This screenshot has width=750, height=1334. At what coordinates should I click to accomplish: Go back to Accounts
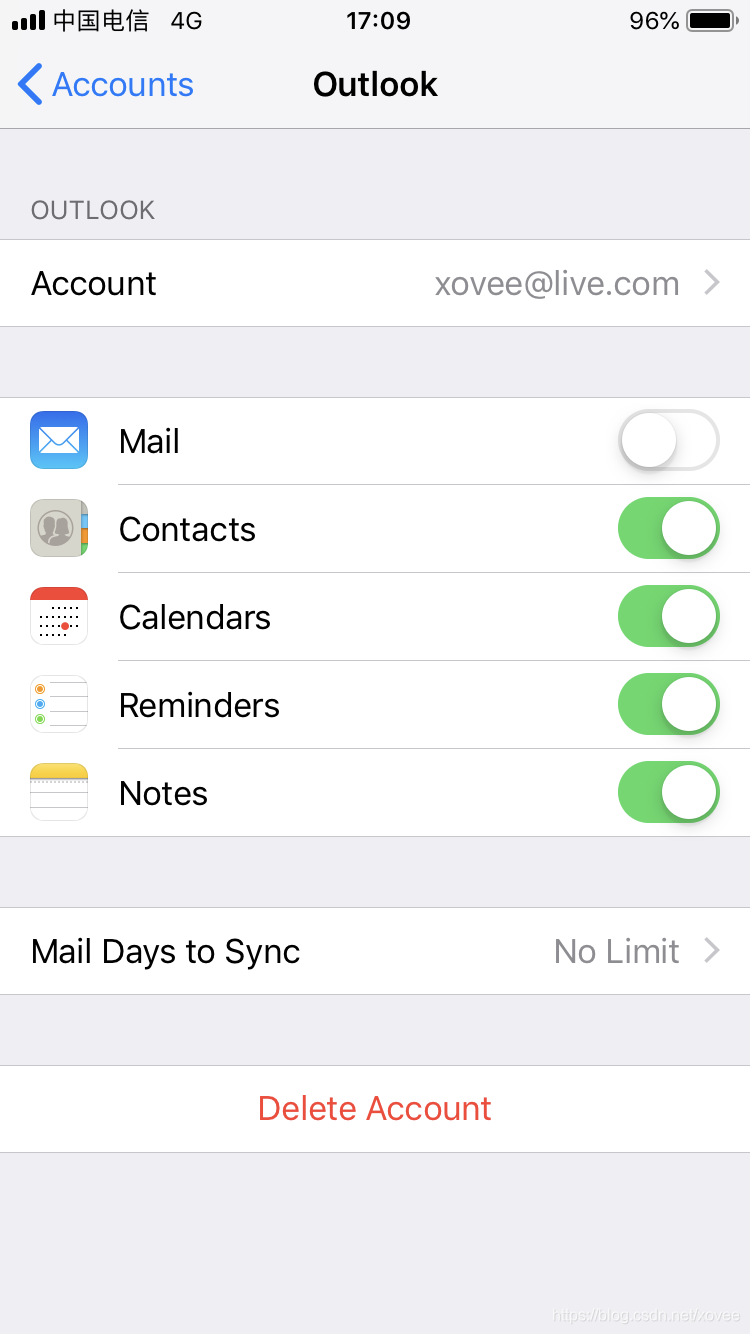(106, 85)
